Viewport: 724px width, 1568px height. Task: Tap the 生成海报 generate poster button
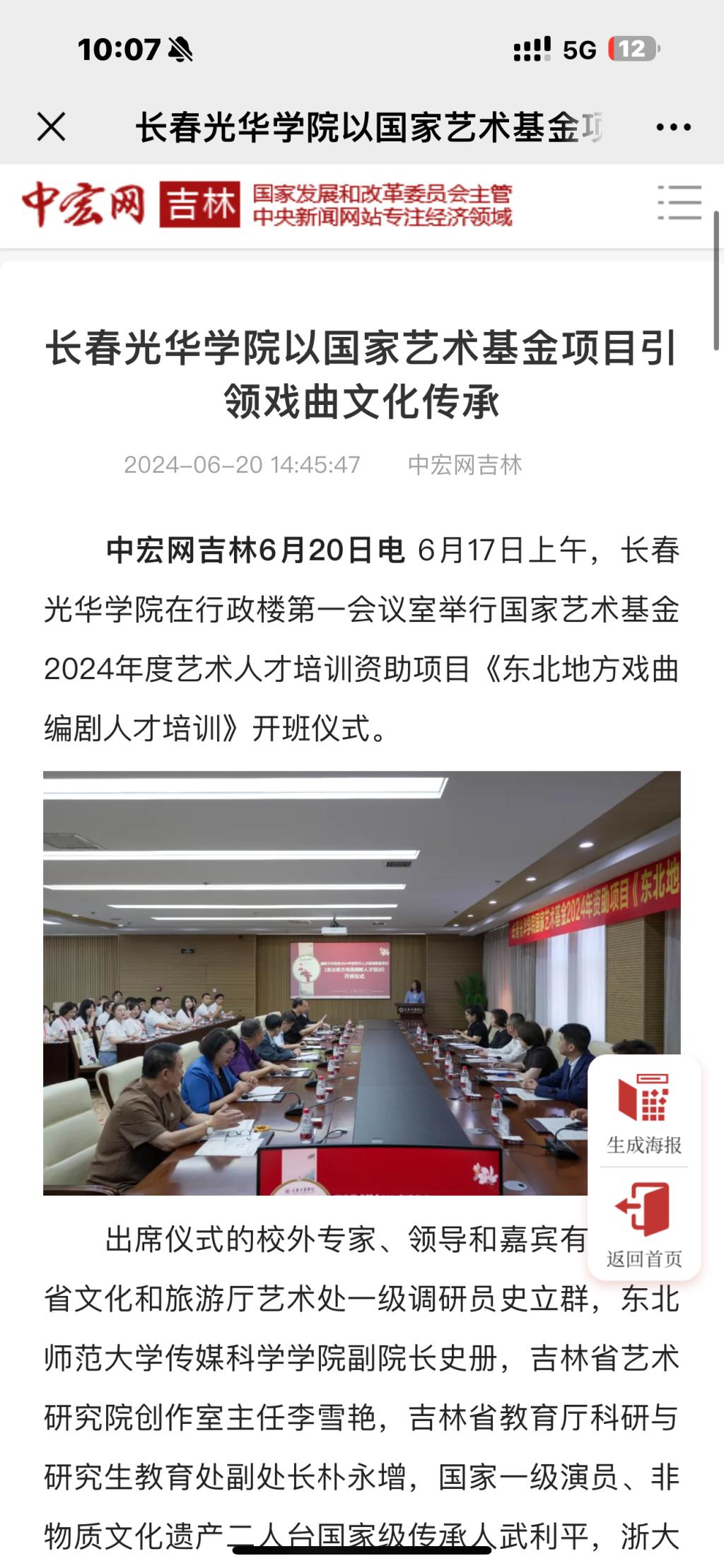pos(643,1113)
